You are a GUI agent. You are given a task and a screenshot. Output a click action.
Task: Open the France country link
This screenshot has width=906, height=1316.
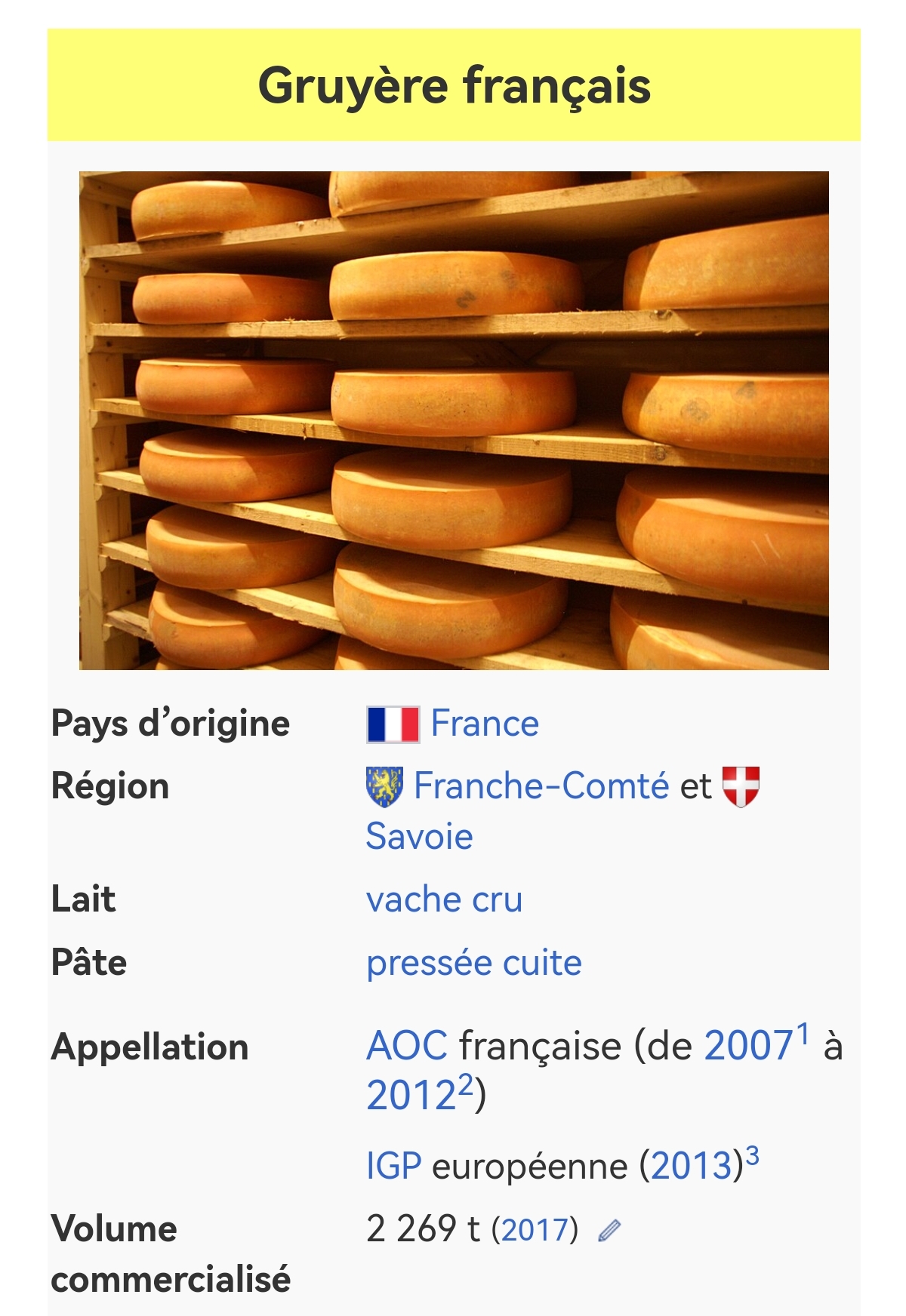[x=485, y=724]
